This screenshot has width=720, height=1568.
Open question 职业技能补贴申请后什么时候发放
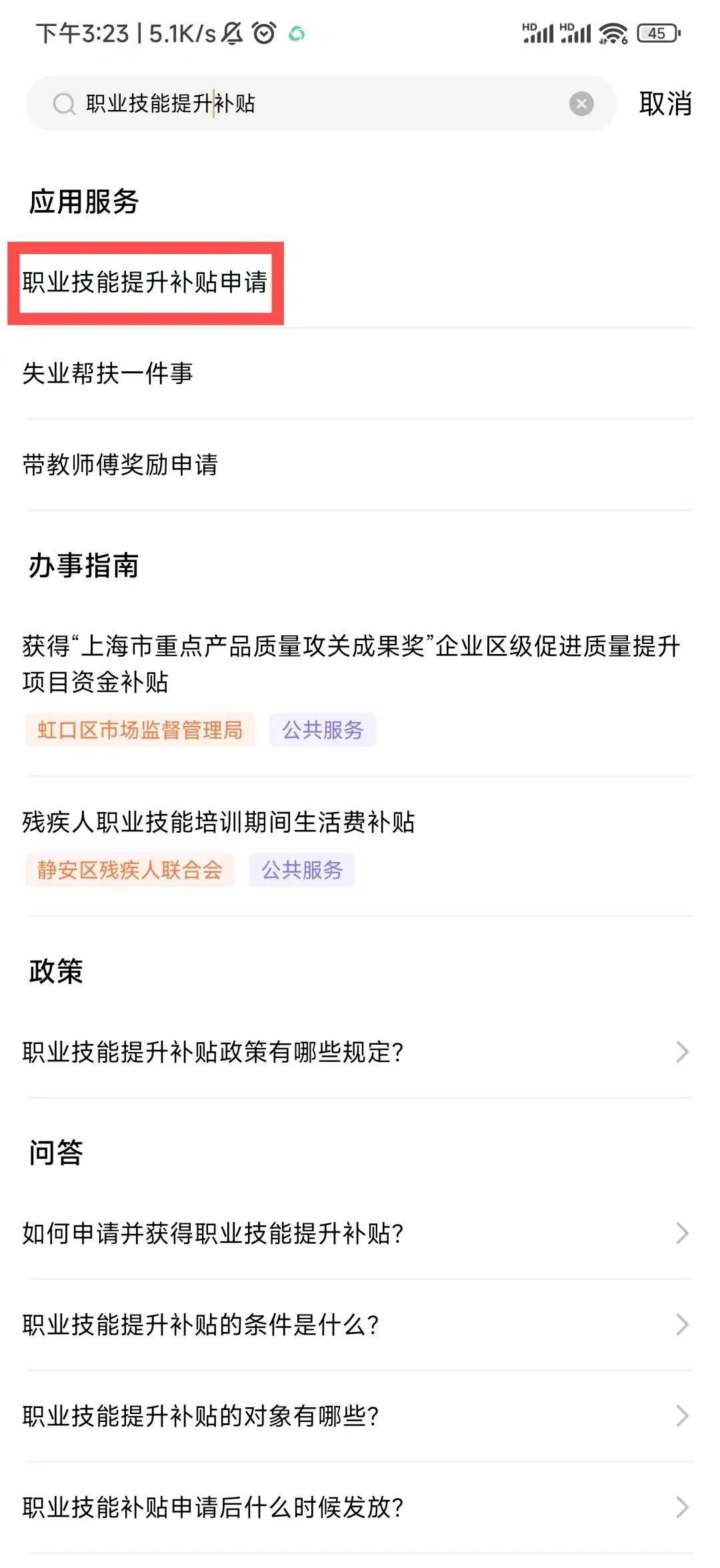(360, 1507)
